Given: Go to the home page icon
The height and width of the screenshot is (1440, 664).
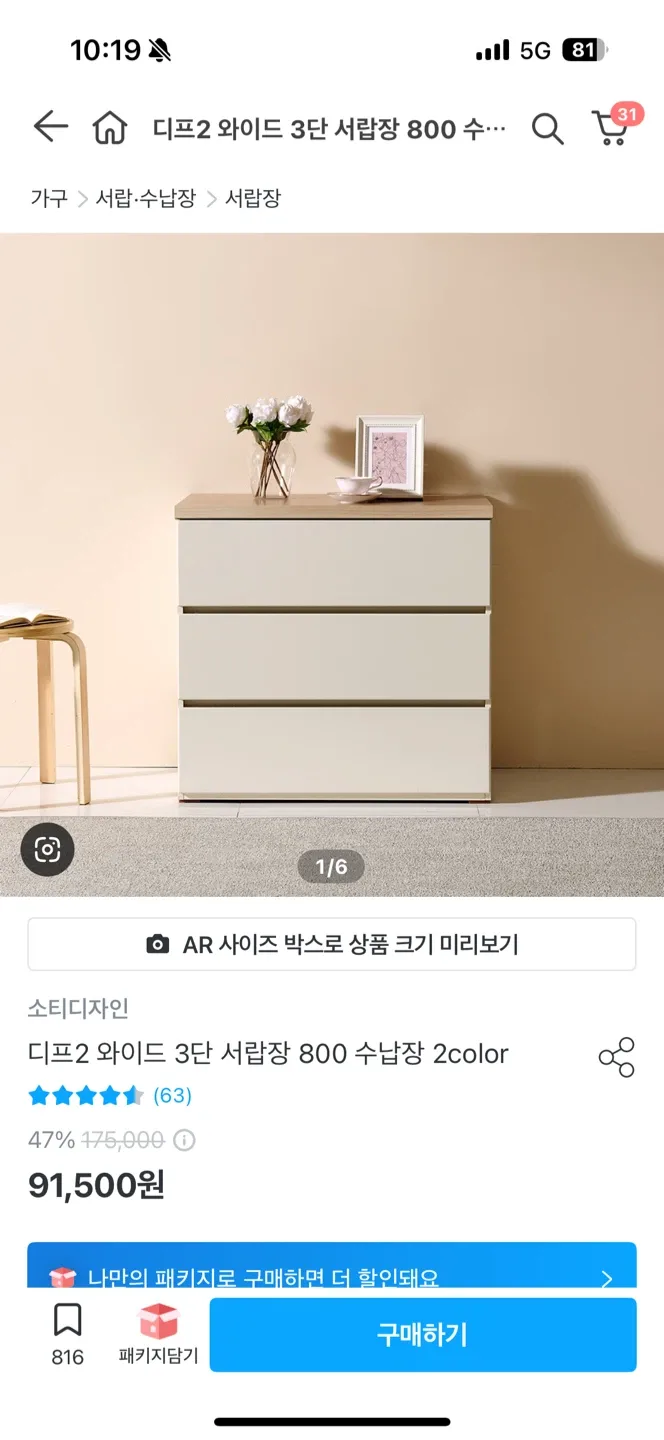Looking at the screenshot, I should click(x=110, y=128).
